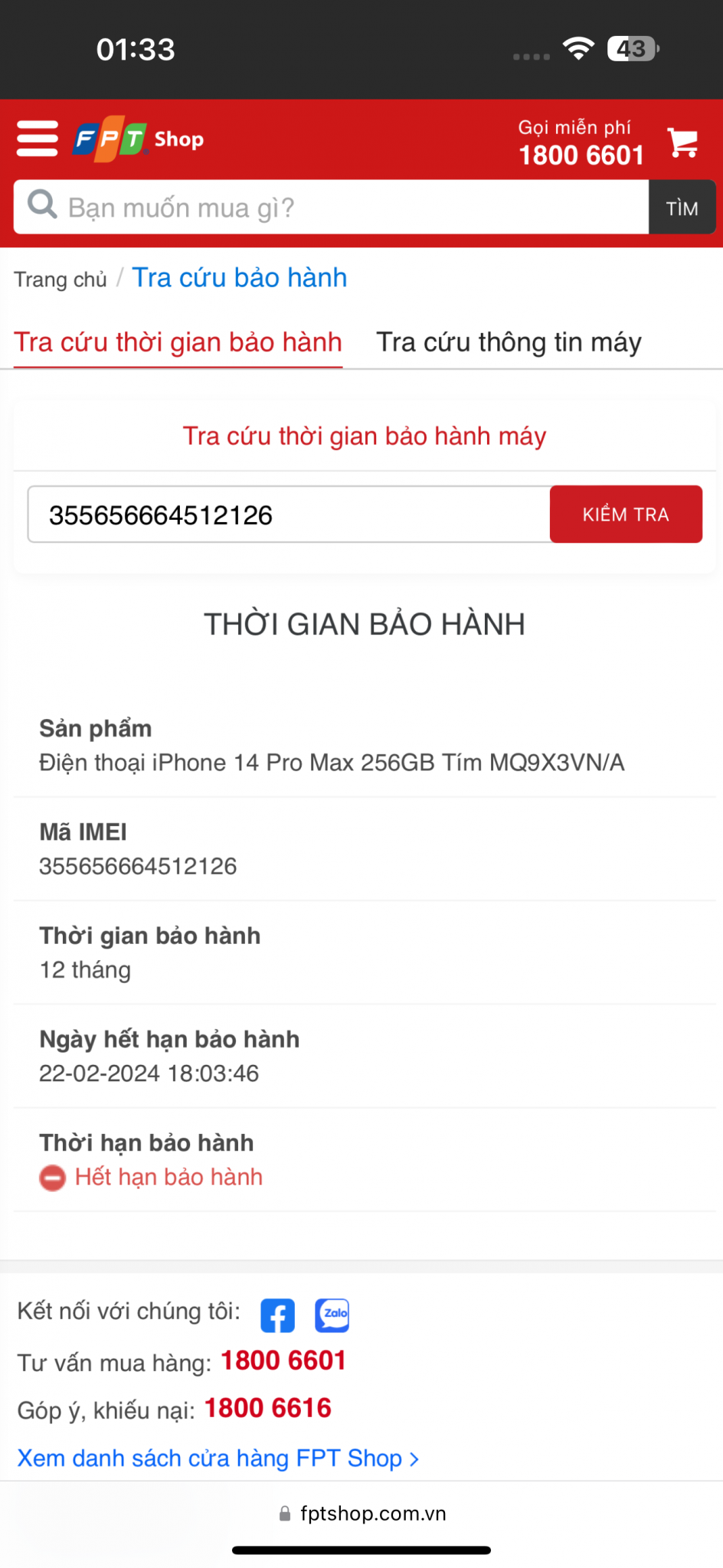The height and width of the screenshot is (1568, 723).
Task: Focus the 'Bạn muốn mua gì?' search box
Action: 345,207
